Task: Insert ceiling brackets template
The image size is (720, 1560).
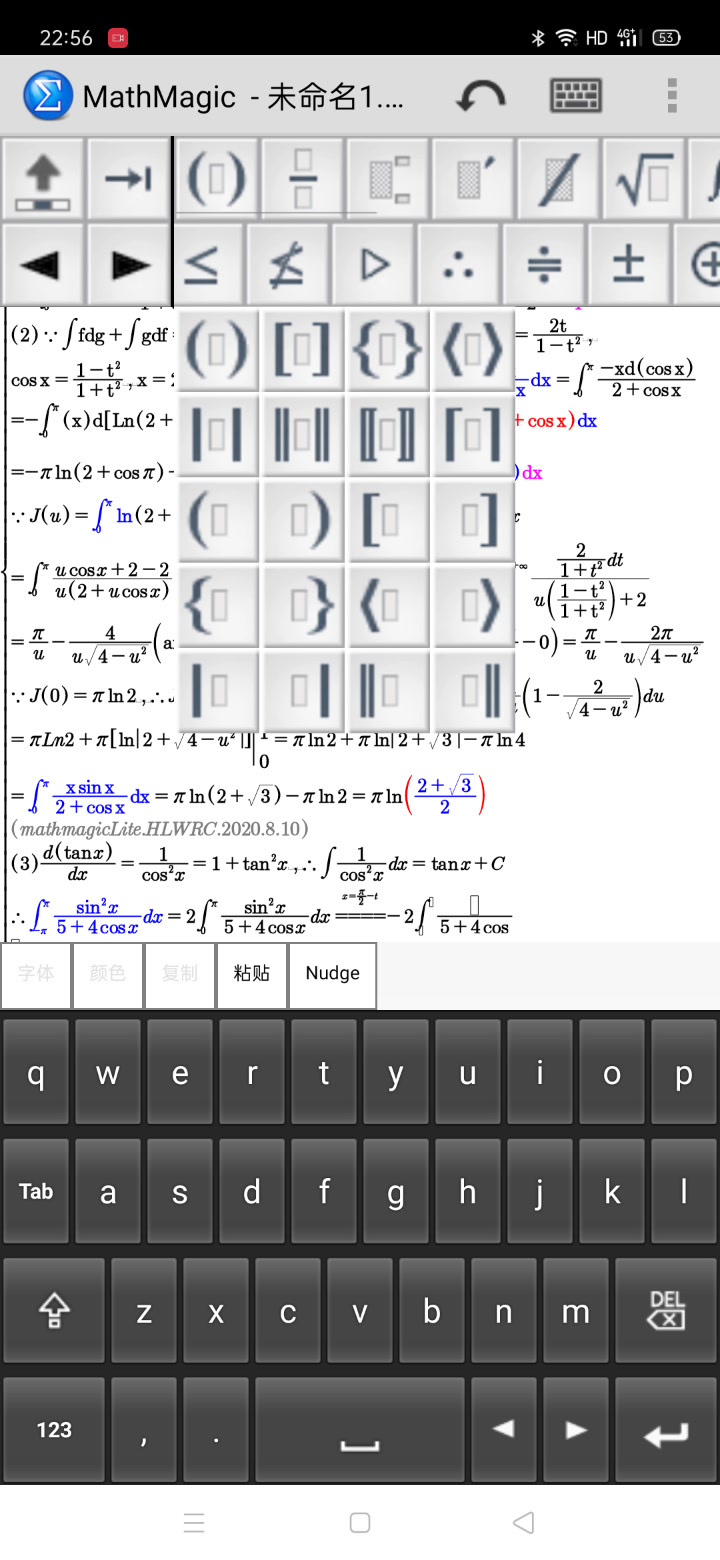Action: 473,435
